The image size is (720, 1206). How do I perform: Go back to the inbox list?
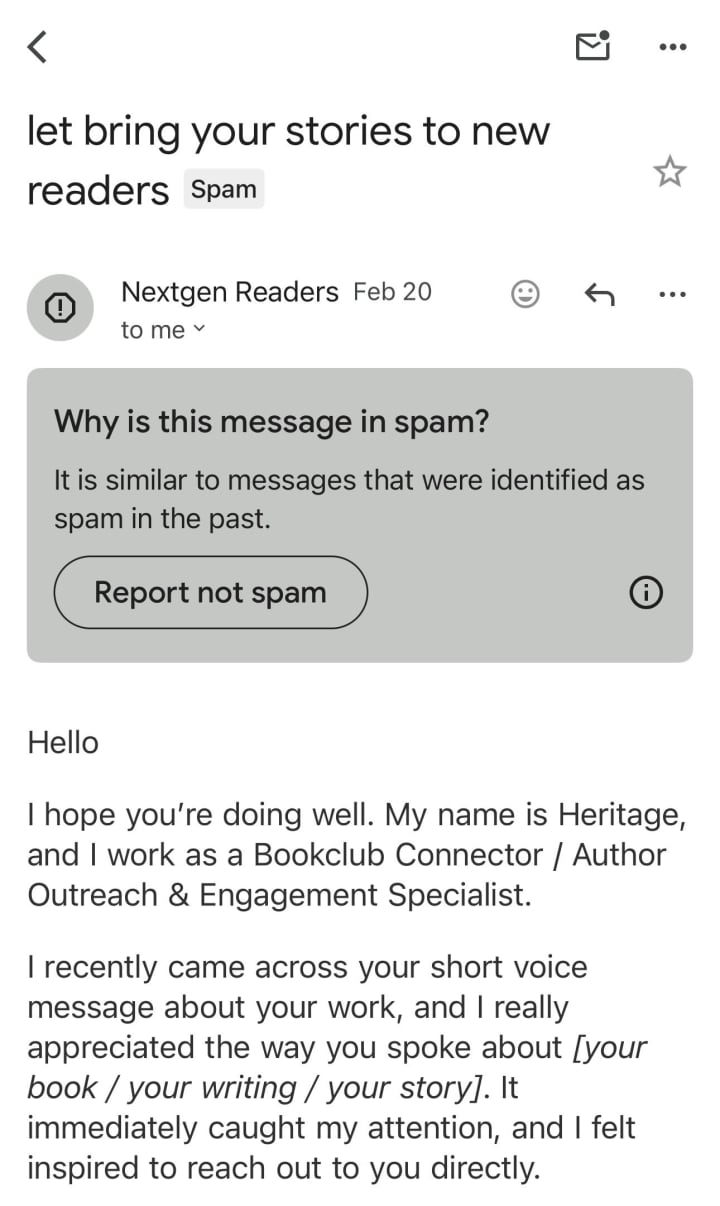click(38, 47)
